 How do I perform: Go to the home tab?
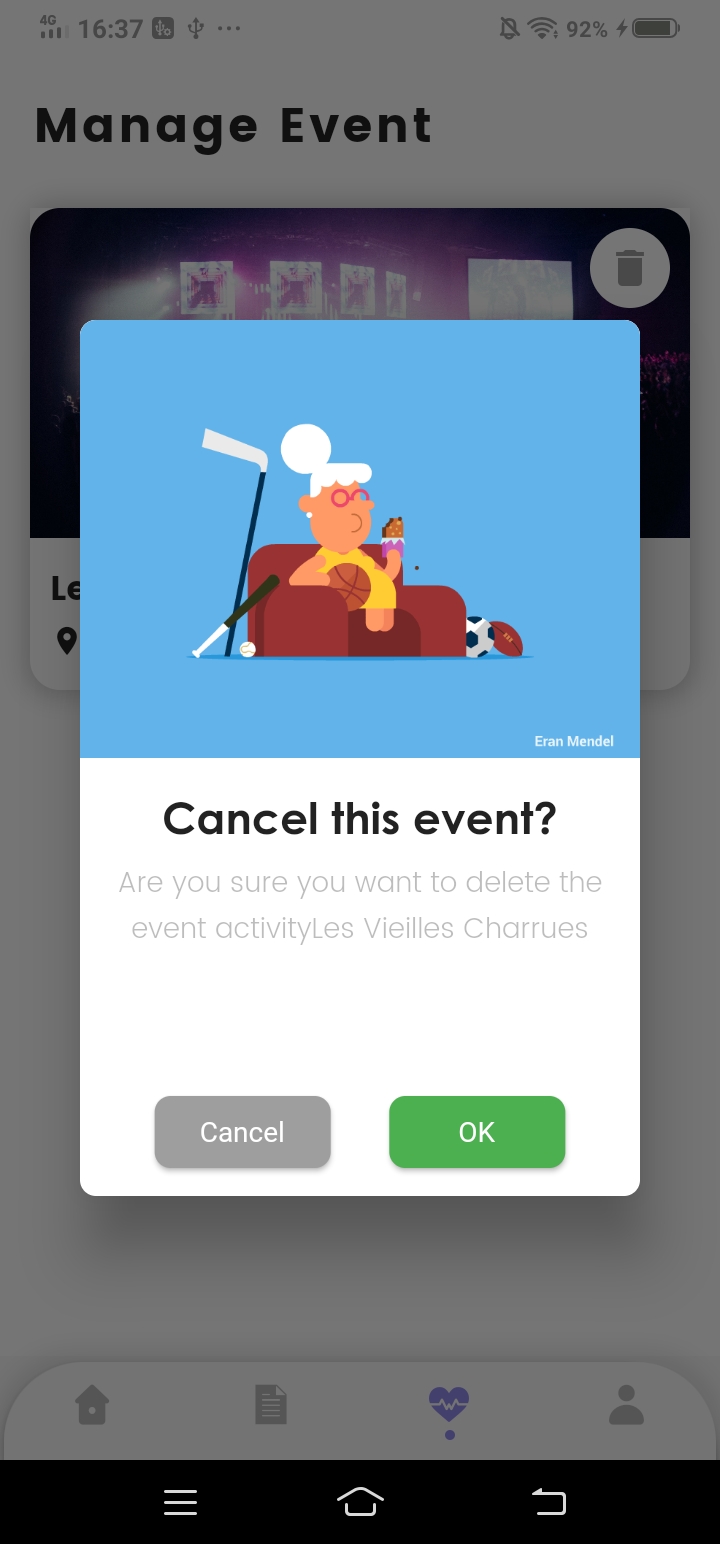[92, 1405]
